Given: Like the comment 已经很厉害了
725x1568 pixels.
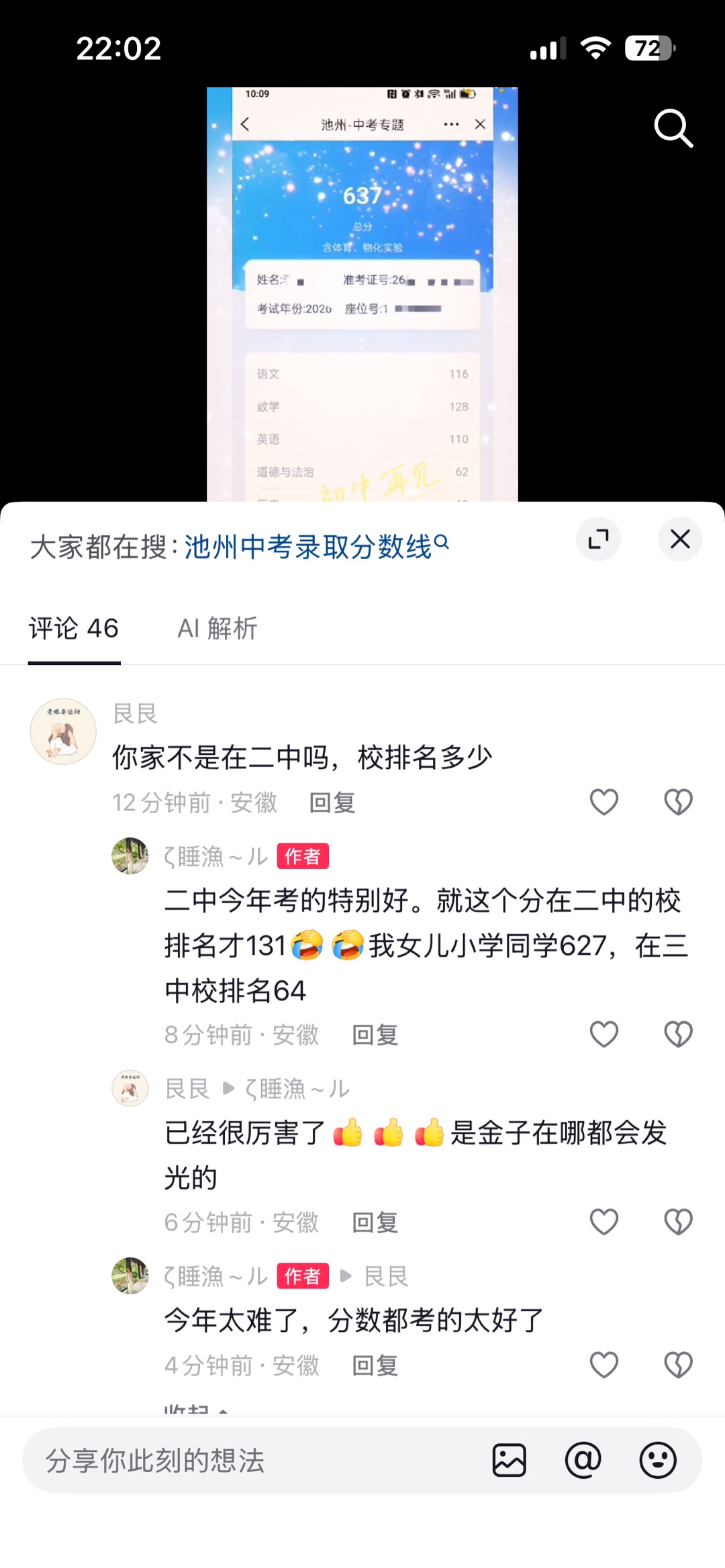Looking at the screenshot, I should point(603,1222).
